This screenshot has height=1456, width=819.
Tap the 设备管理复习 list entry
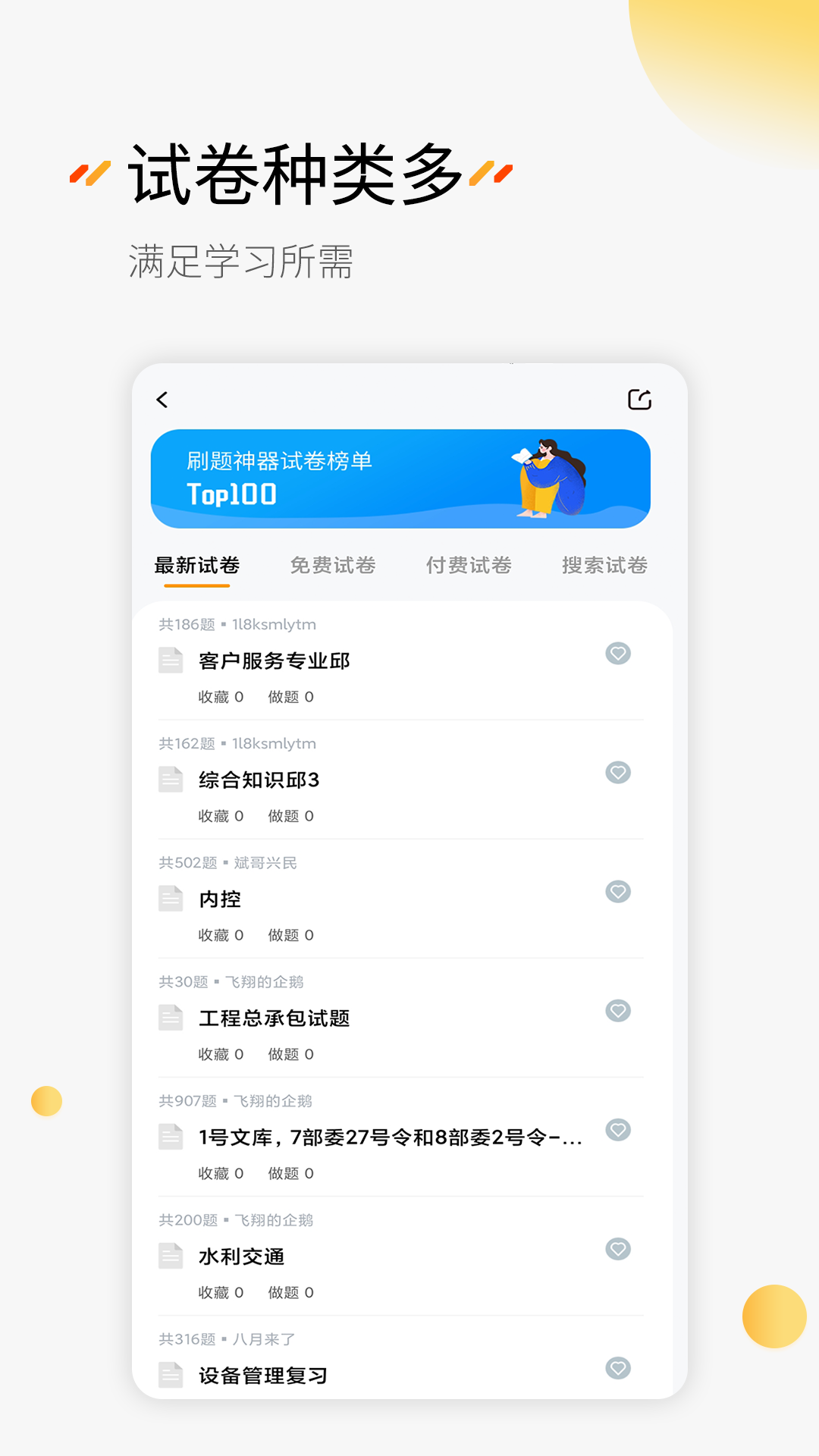click(x=262, y=1375)
